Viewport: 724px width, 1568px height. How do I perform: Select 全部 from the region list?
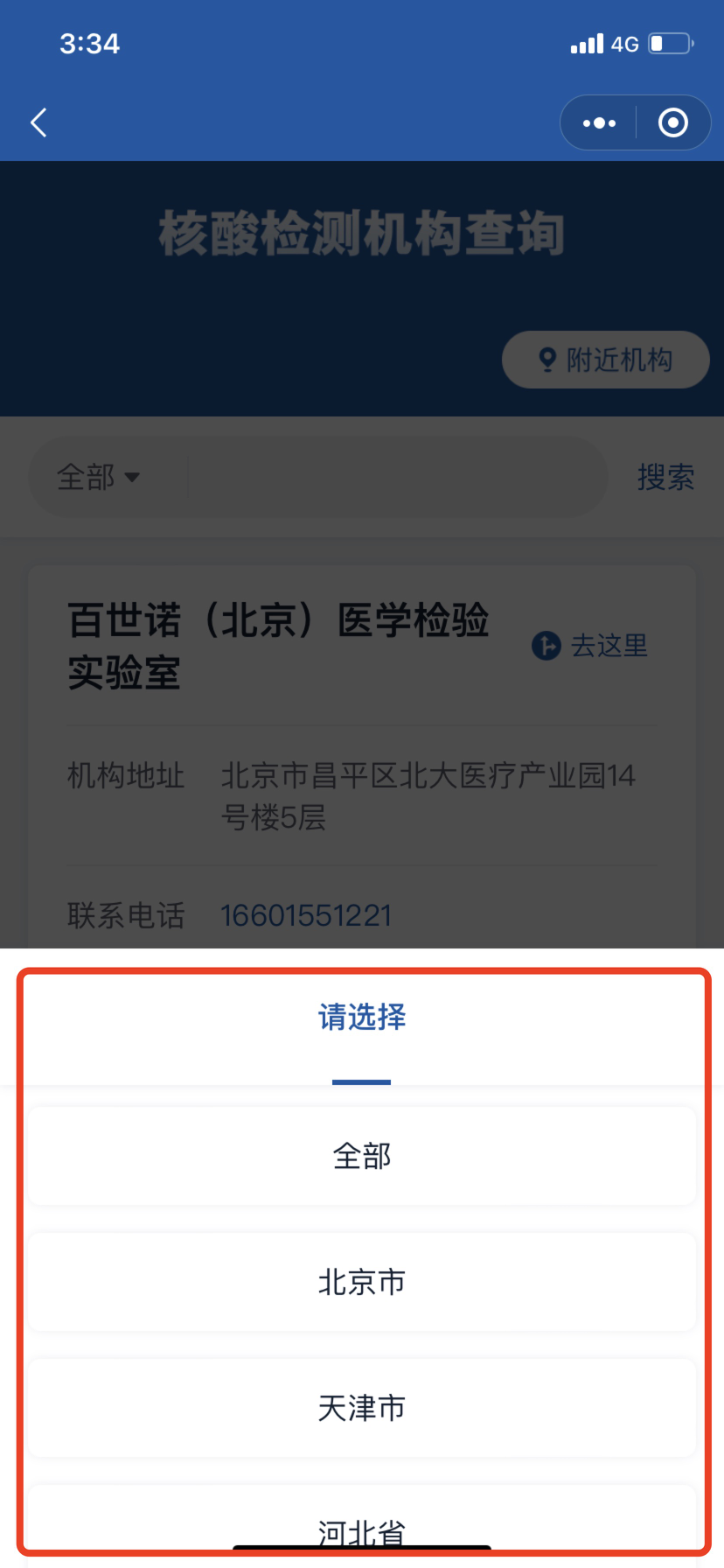tap(362, 1156)
